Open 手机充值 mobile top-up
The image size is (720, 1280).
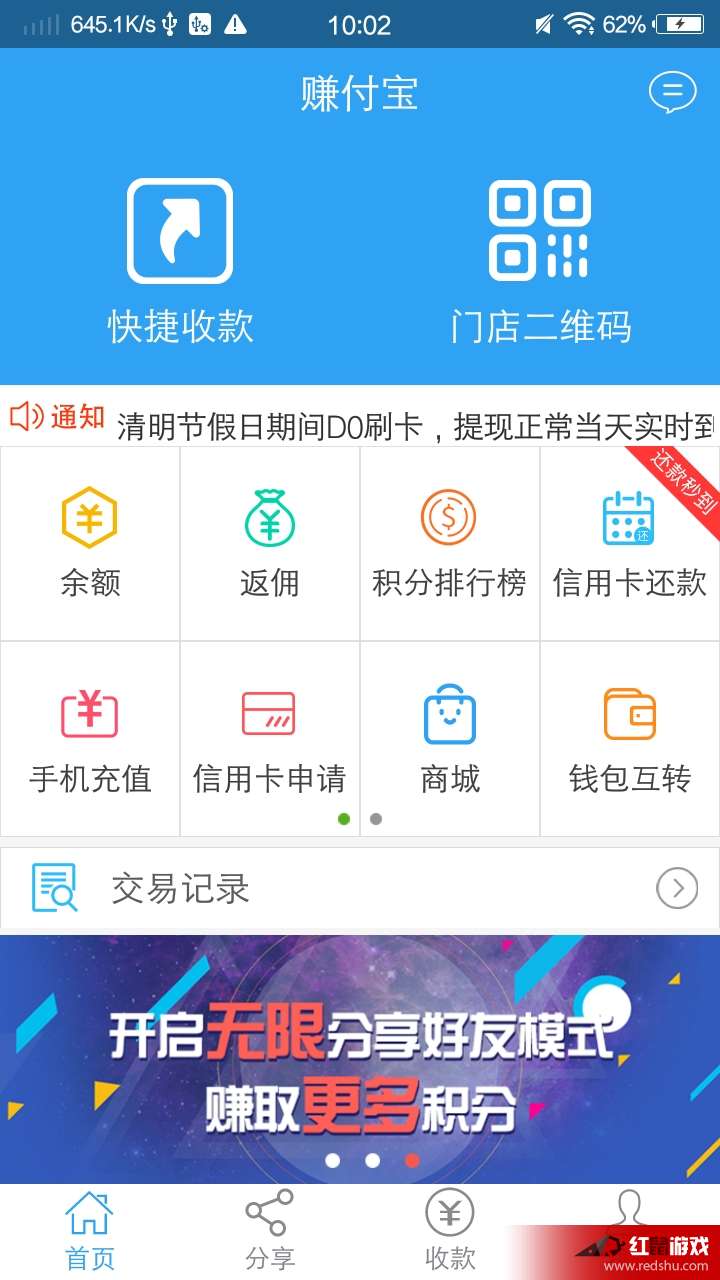click(90, 738)
